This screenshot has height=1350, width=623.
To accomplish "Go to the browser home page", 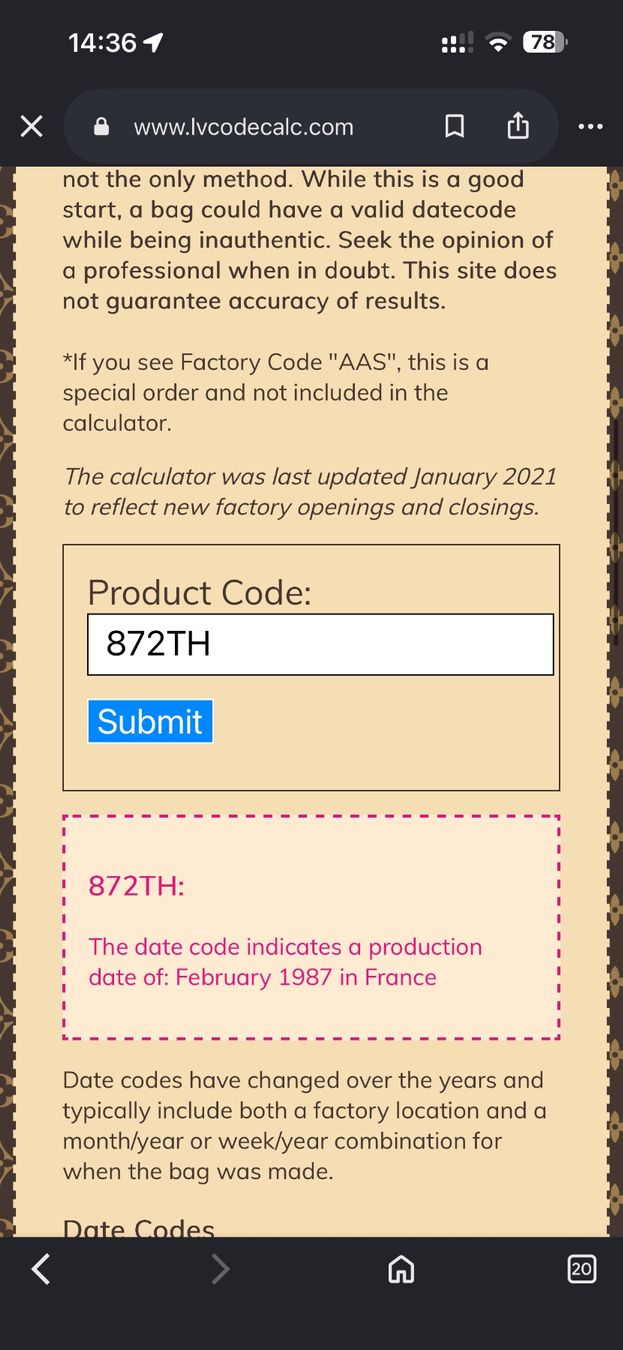I will [401, 1269].
